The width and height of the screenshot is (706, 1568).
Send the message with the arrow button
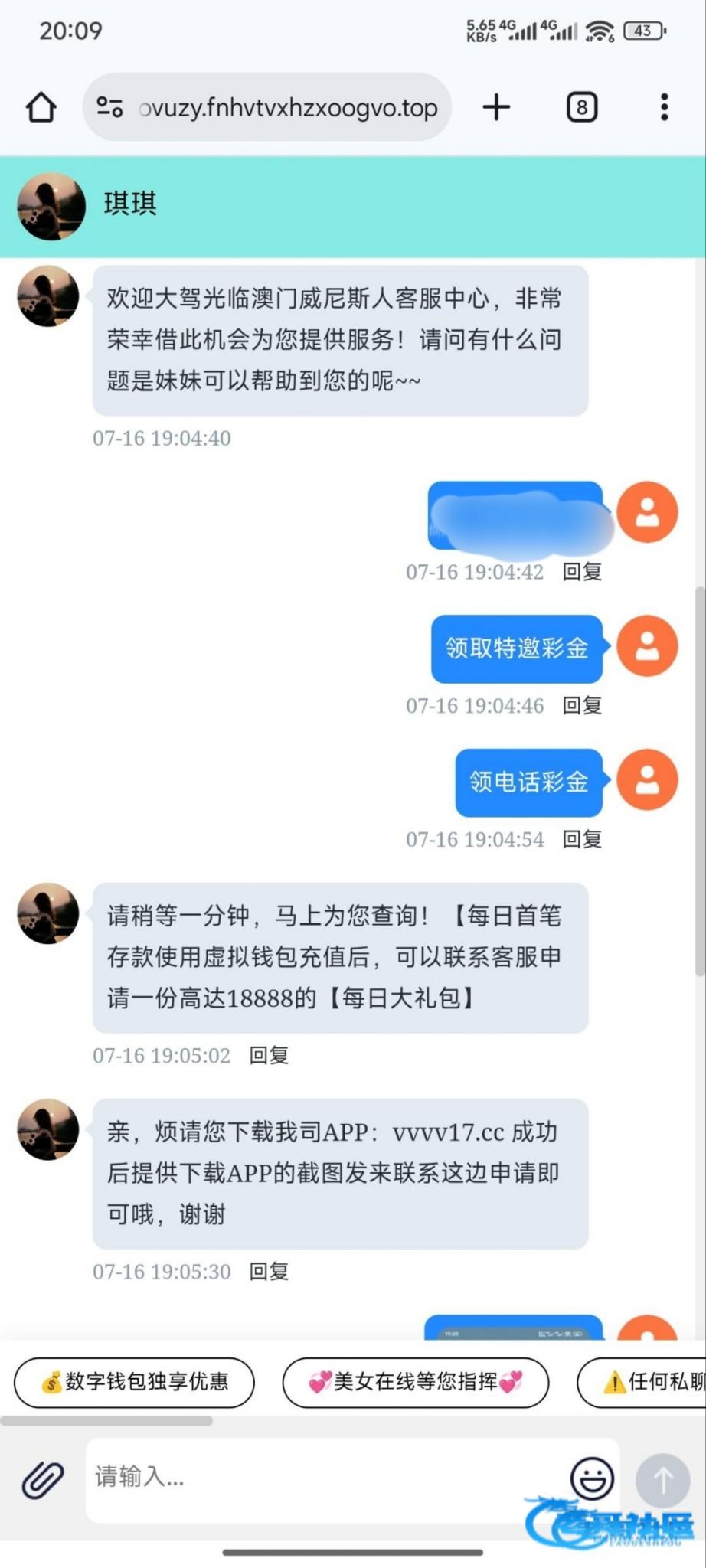[662, 1479]
